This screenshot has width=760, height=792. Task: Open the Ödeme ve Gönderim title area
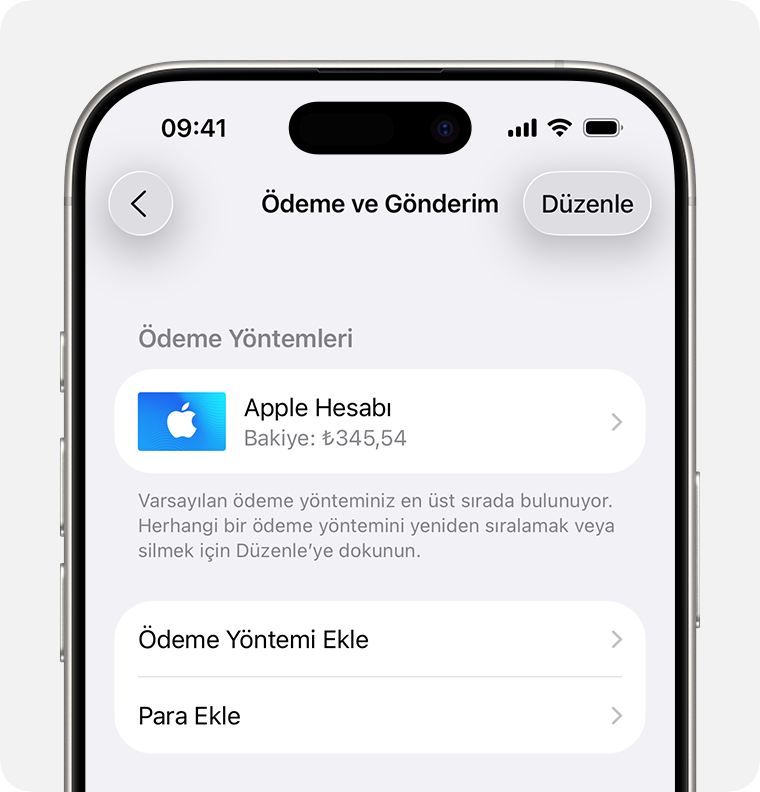380,203
